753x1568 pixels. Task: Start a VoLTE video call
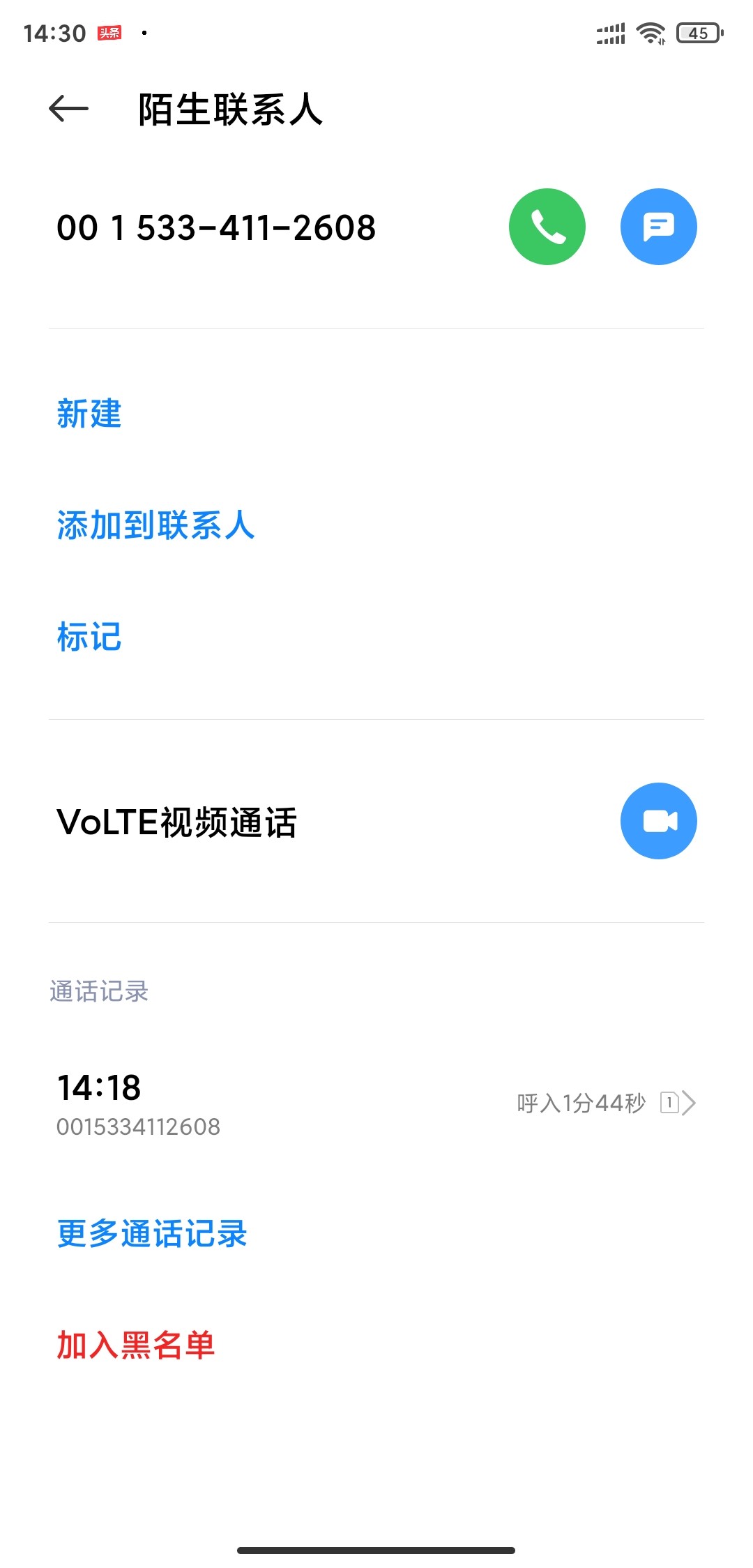pos(658,821)
